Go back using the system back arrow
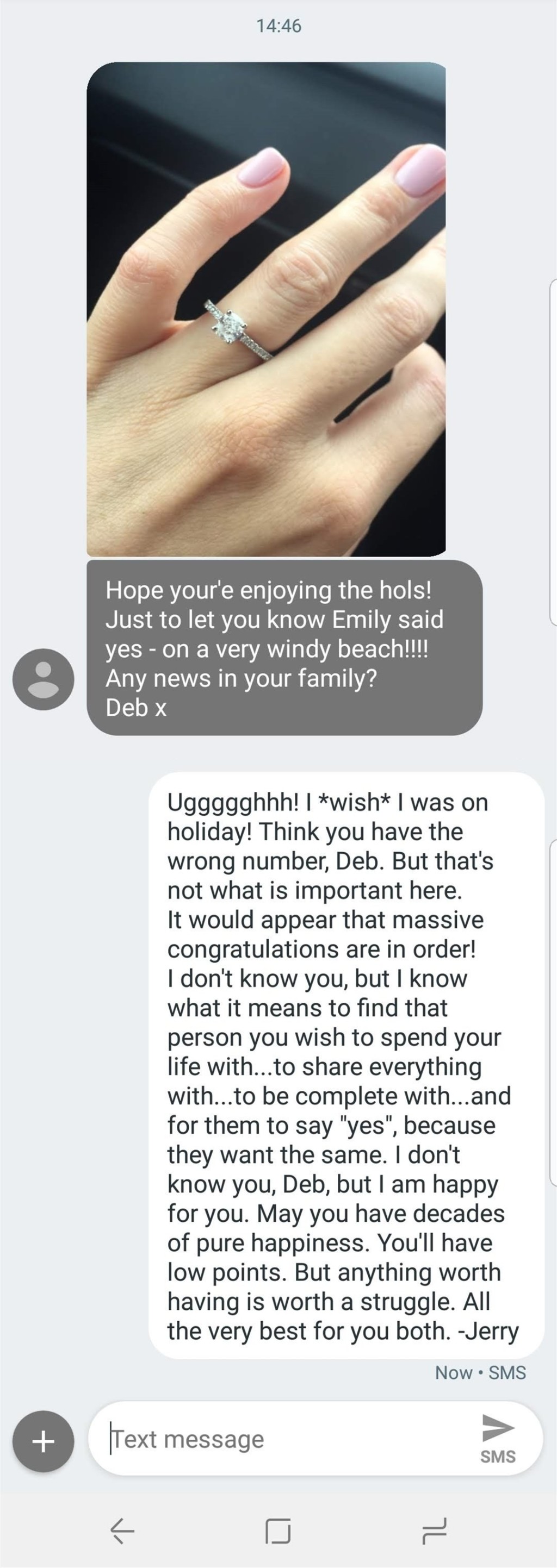 pyautogui.click(x=122, y=1530)
